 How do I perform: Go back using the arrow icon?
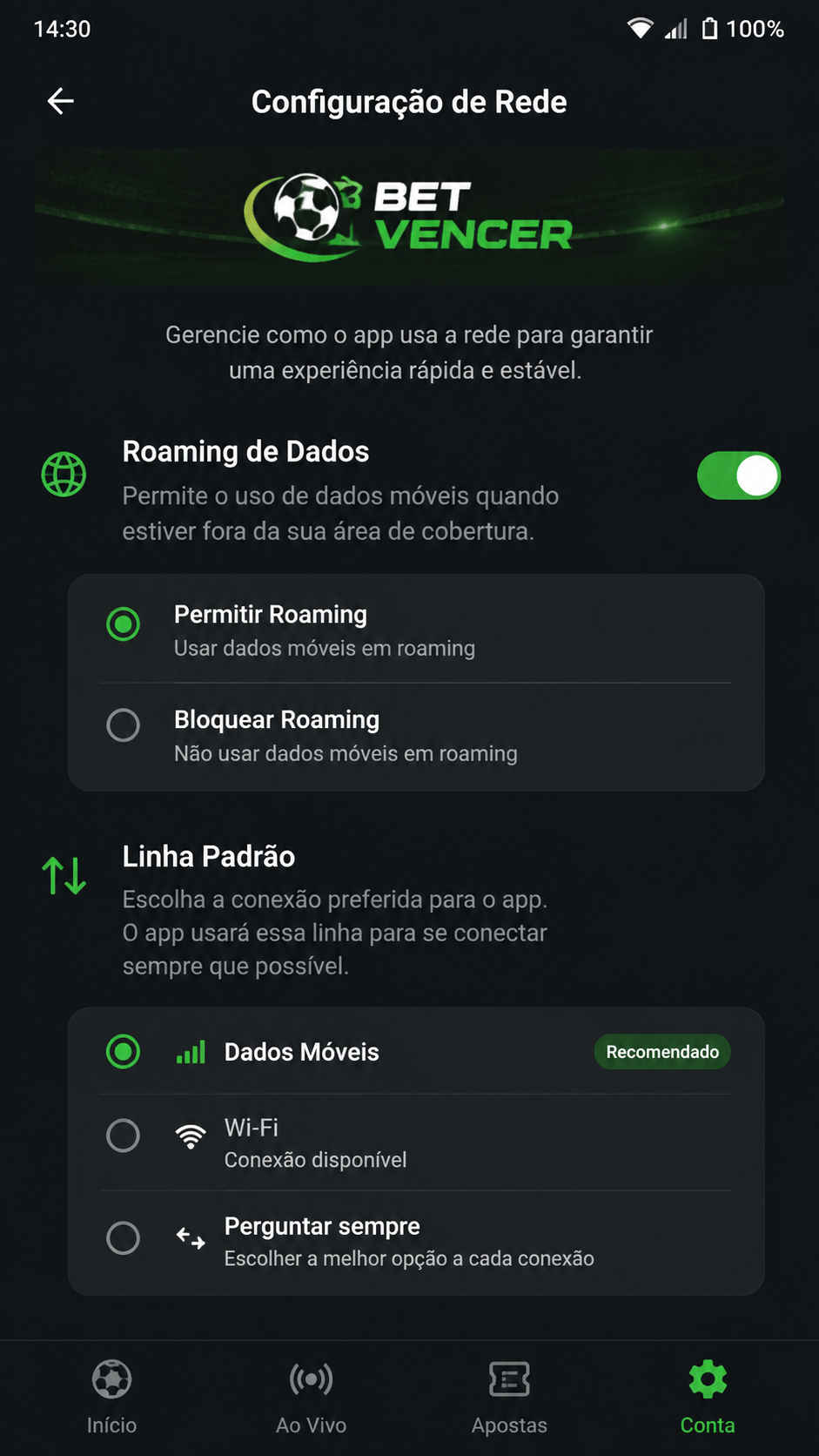pos(60,101)
